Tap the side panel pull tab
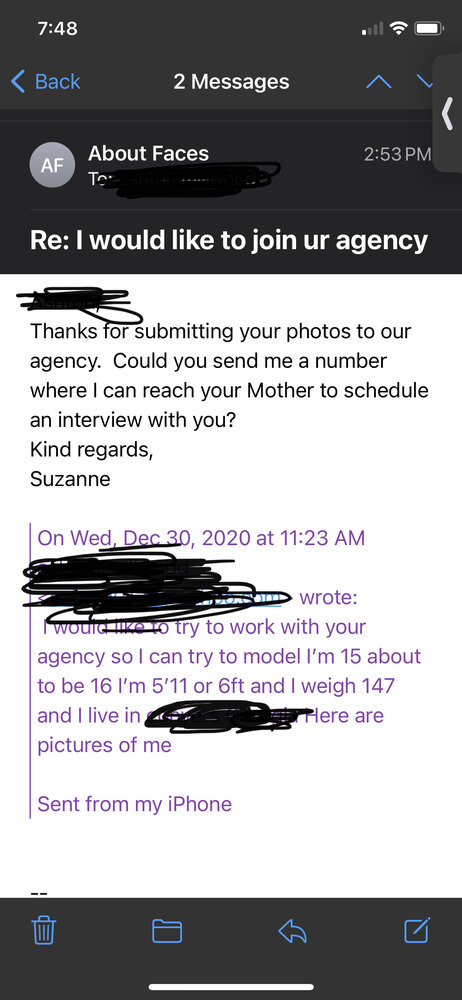 [x=447, y=114]
